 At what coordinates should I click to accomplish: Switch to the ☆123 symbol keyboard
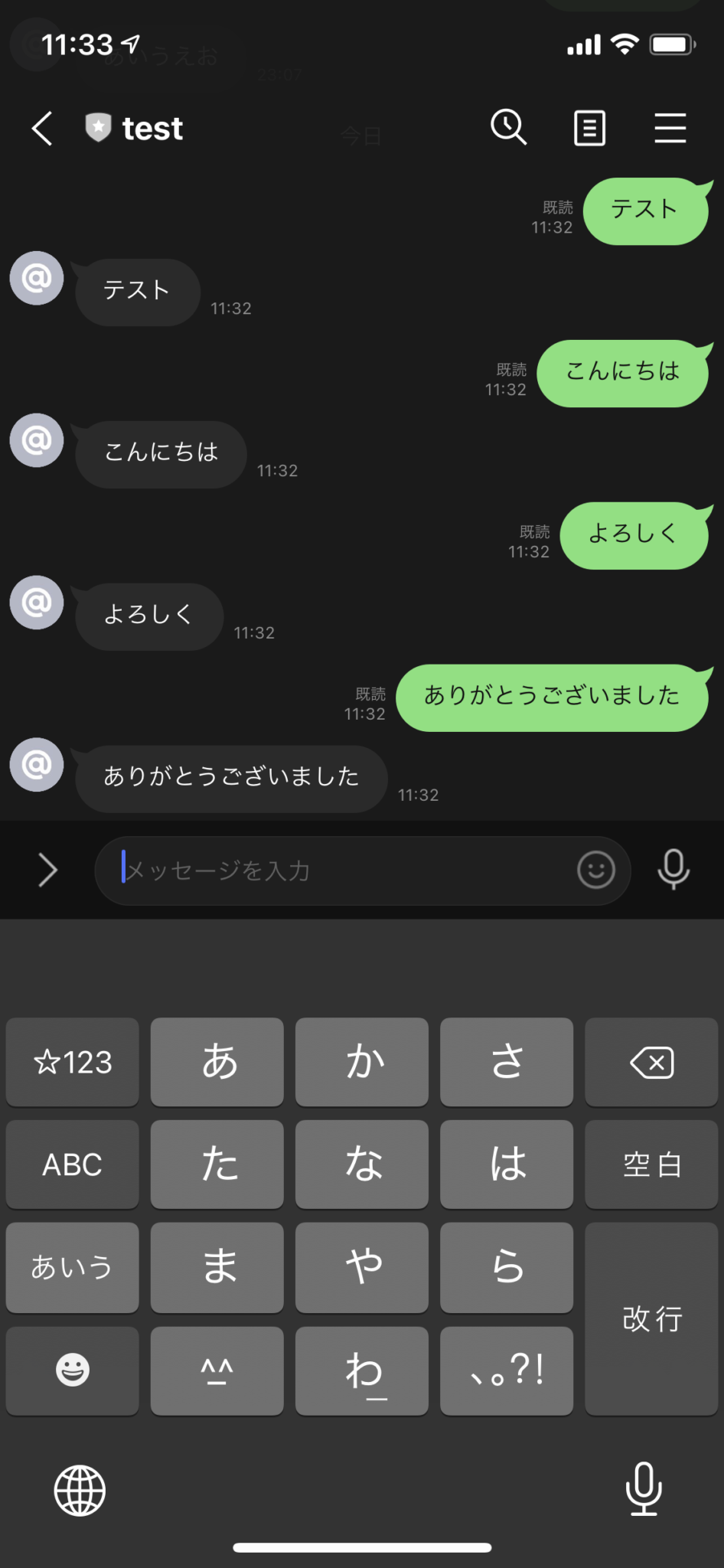[72, 1063]
